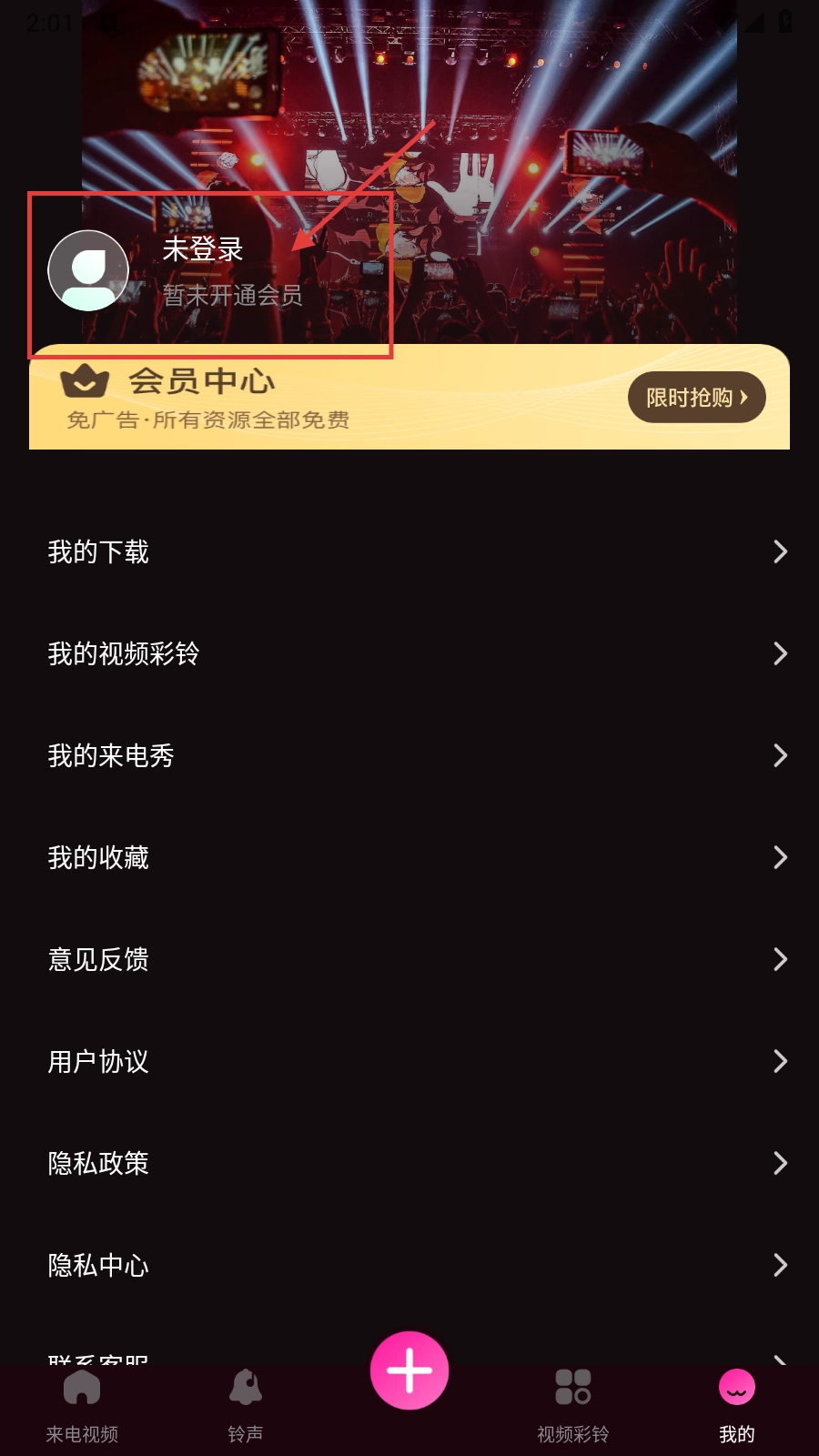
Task: Switch to the 视频彩铃 tab
Action: coord(573,1407)
